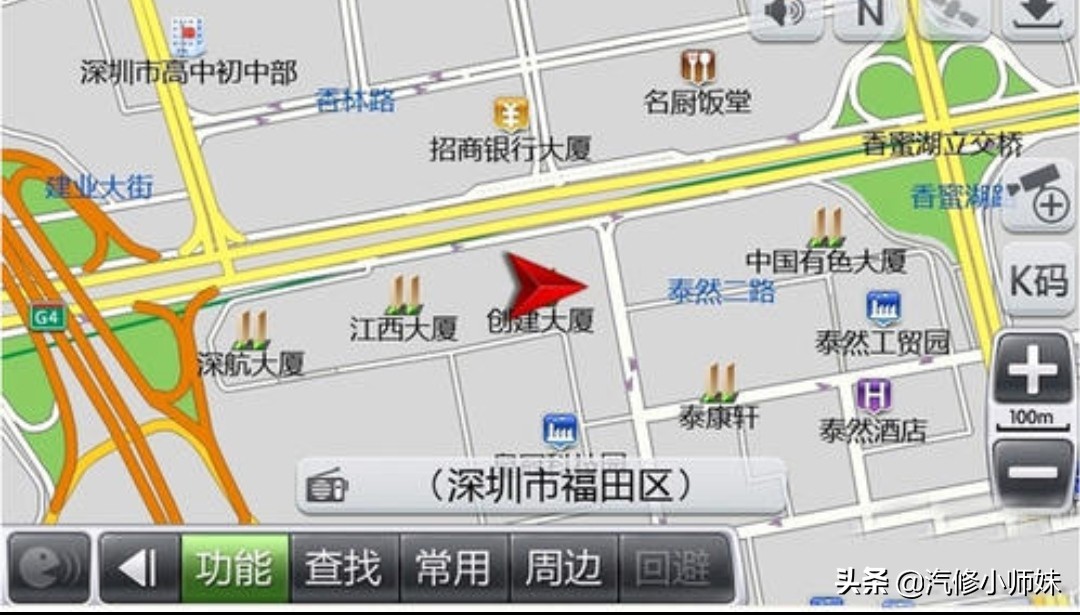This screenshot has height=615, width=1080.
Task: Open the satellite signal status
Action: click(953, 15)
